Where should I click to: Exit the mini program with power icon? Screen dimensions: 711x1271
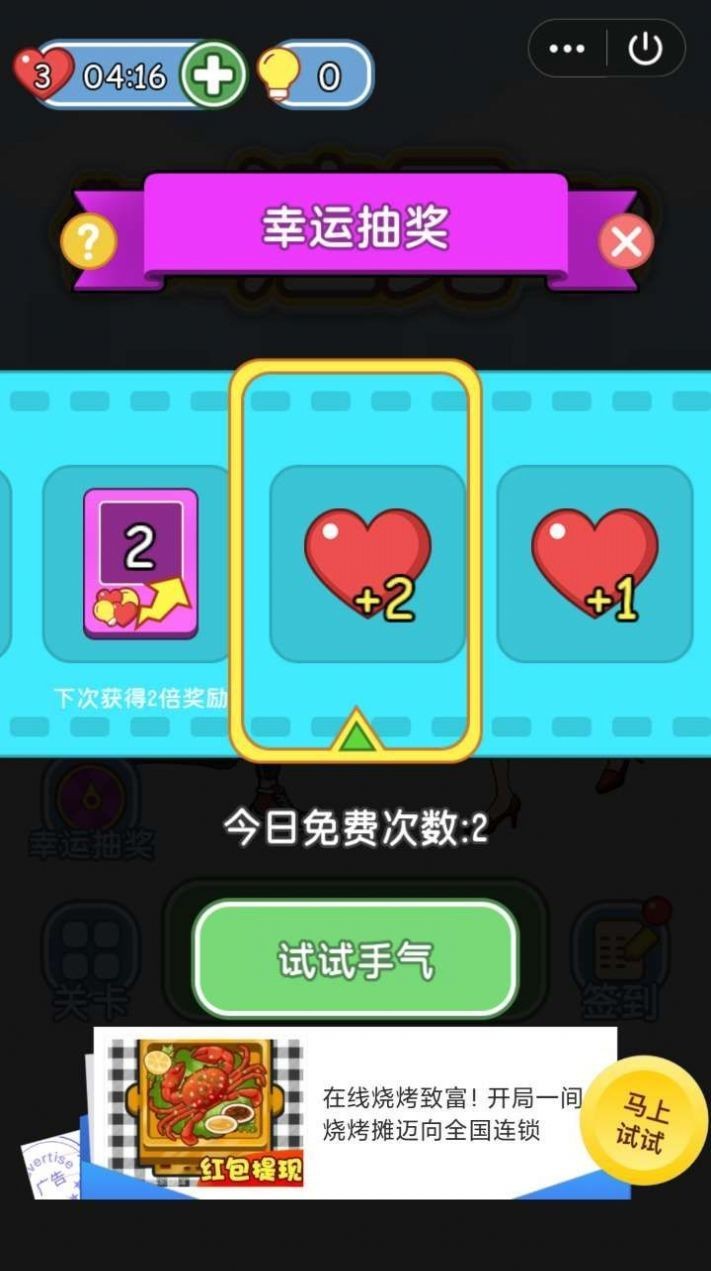click(x=645, y=48)
